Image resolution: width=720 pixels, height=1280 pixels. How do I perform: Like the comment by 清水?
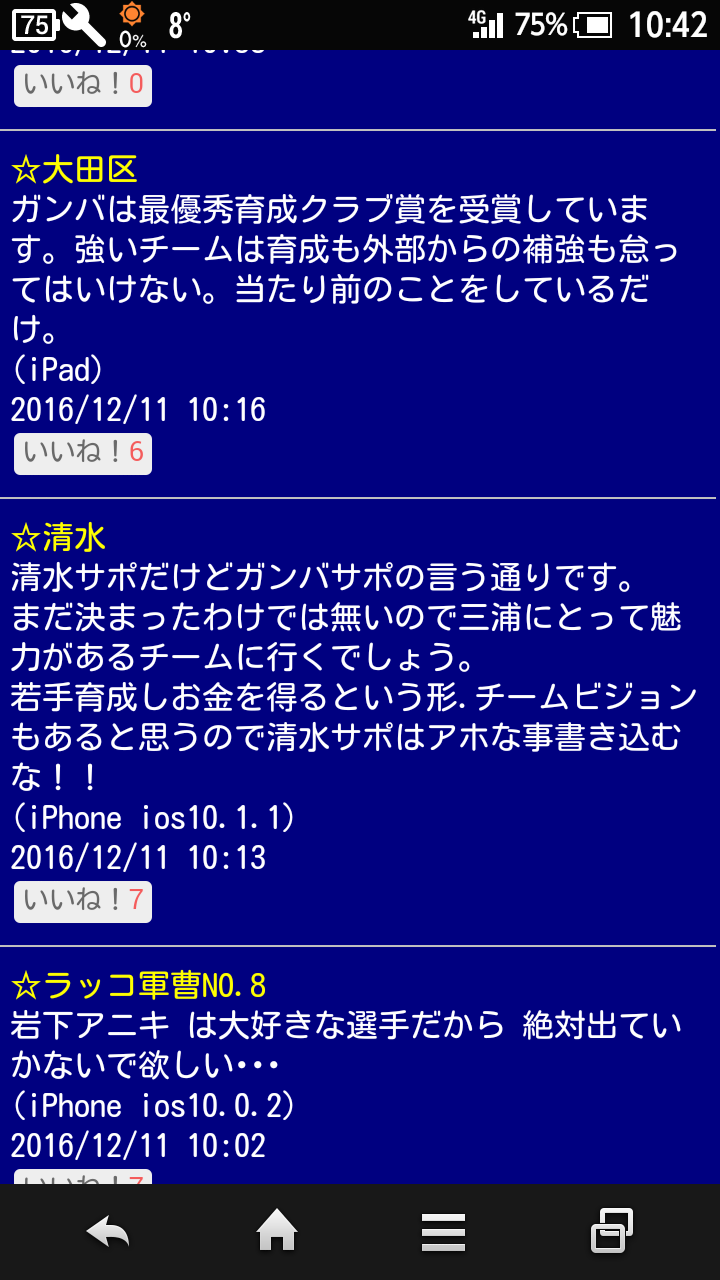[x=83, y=901]
